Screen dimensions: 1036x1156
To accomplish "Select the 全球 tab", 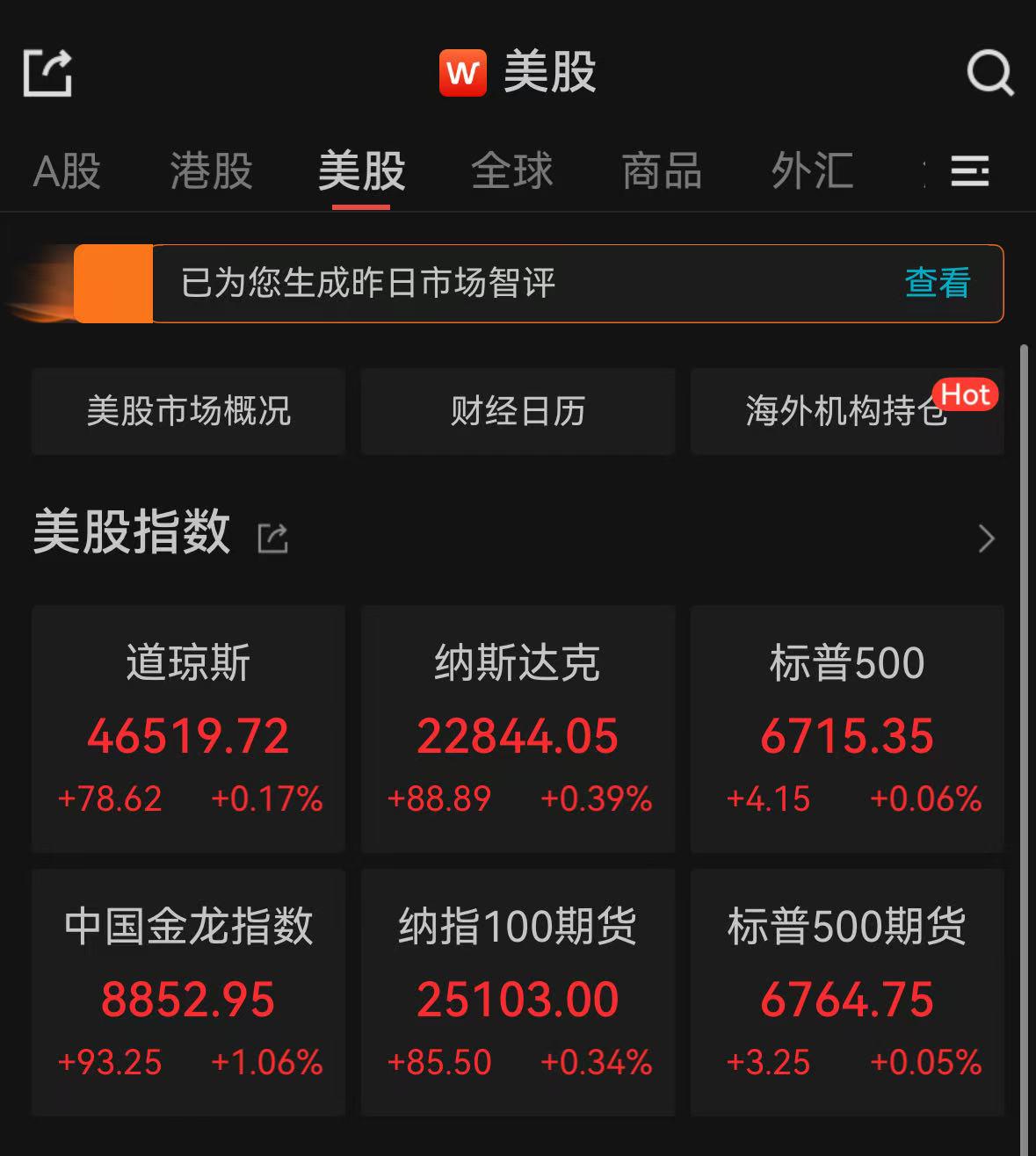I will coord(512,170).
